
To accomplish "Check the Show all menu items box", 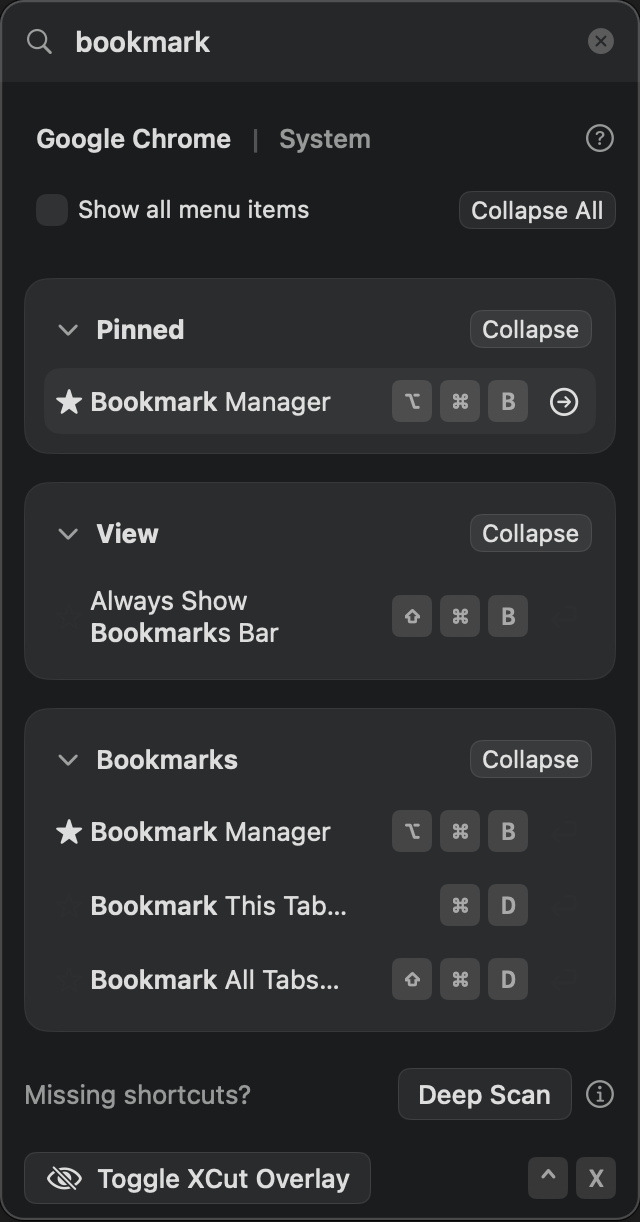I will click(52, 210).
